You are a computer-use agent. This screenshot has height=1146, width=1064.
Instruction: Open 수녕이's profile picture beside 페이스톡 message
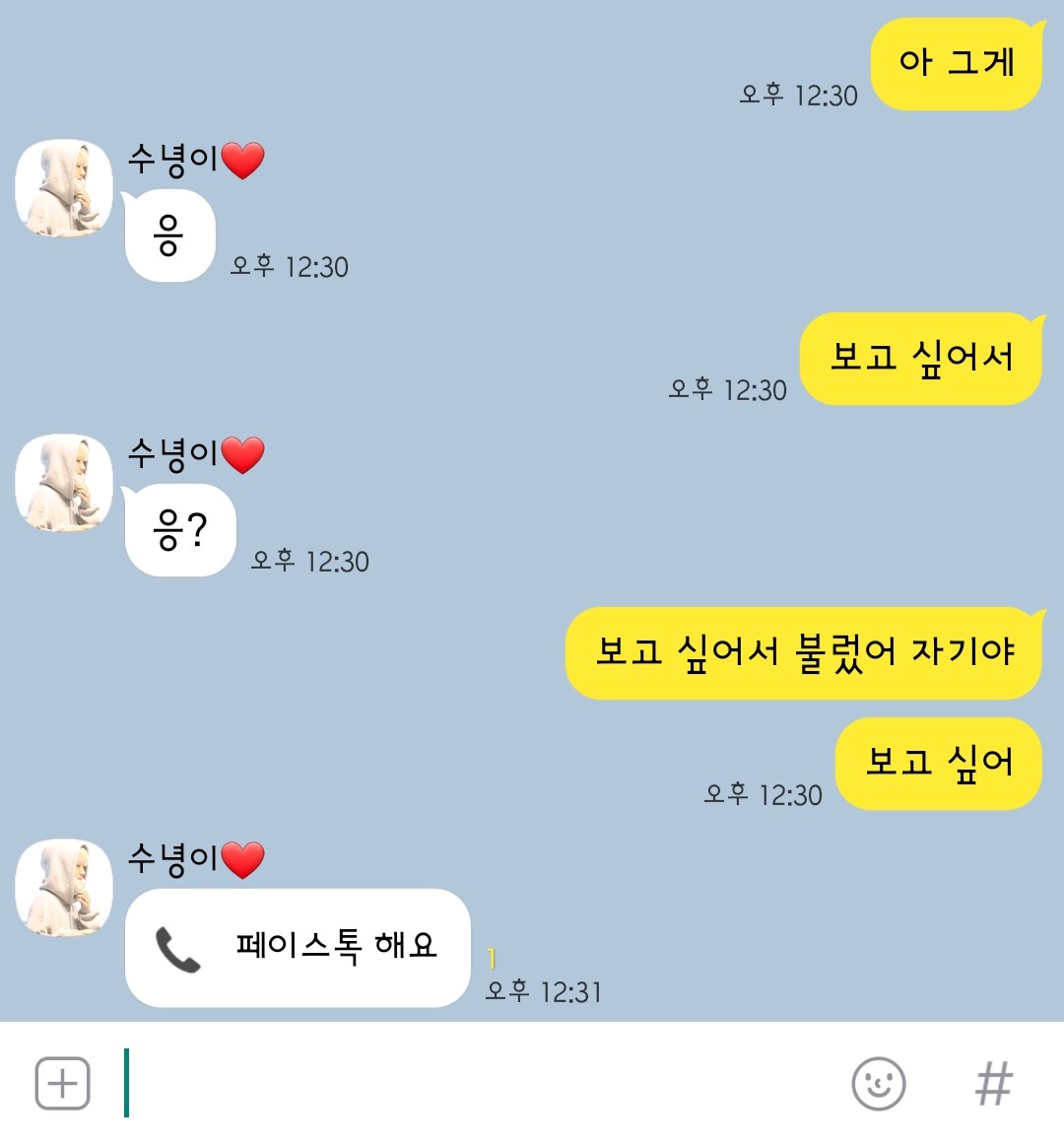tap(64, 888)
